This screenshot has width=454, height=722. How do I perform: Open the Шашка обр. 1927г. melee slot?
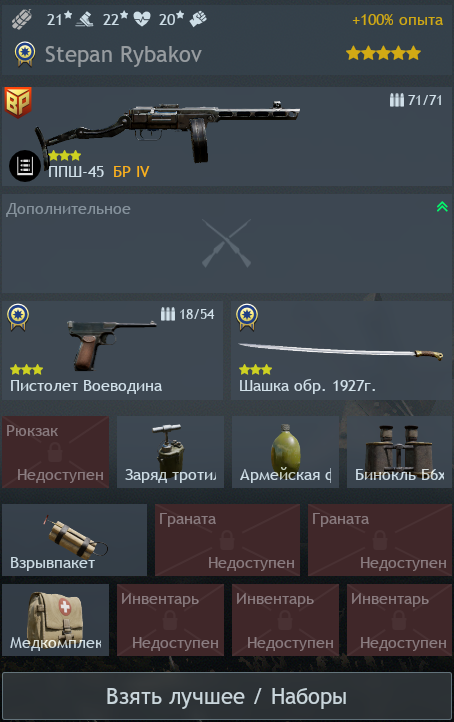pyautogui.click(x=341, y=350)
